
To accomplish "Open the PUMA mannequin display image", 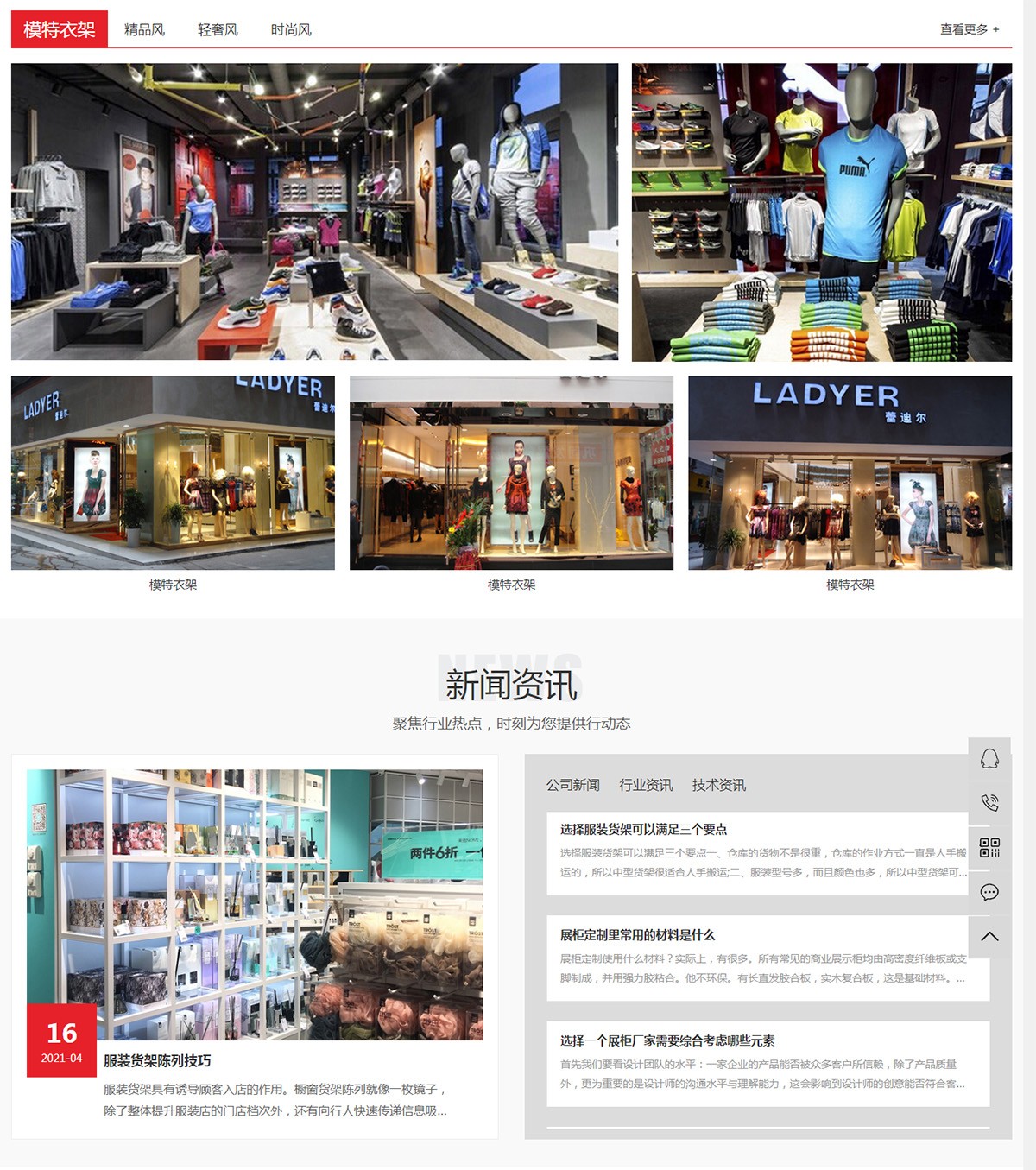I will pos(821,212).
